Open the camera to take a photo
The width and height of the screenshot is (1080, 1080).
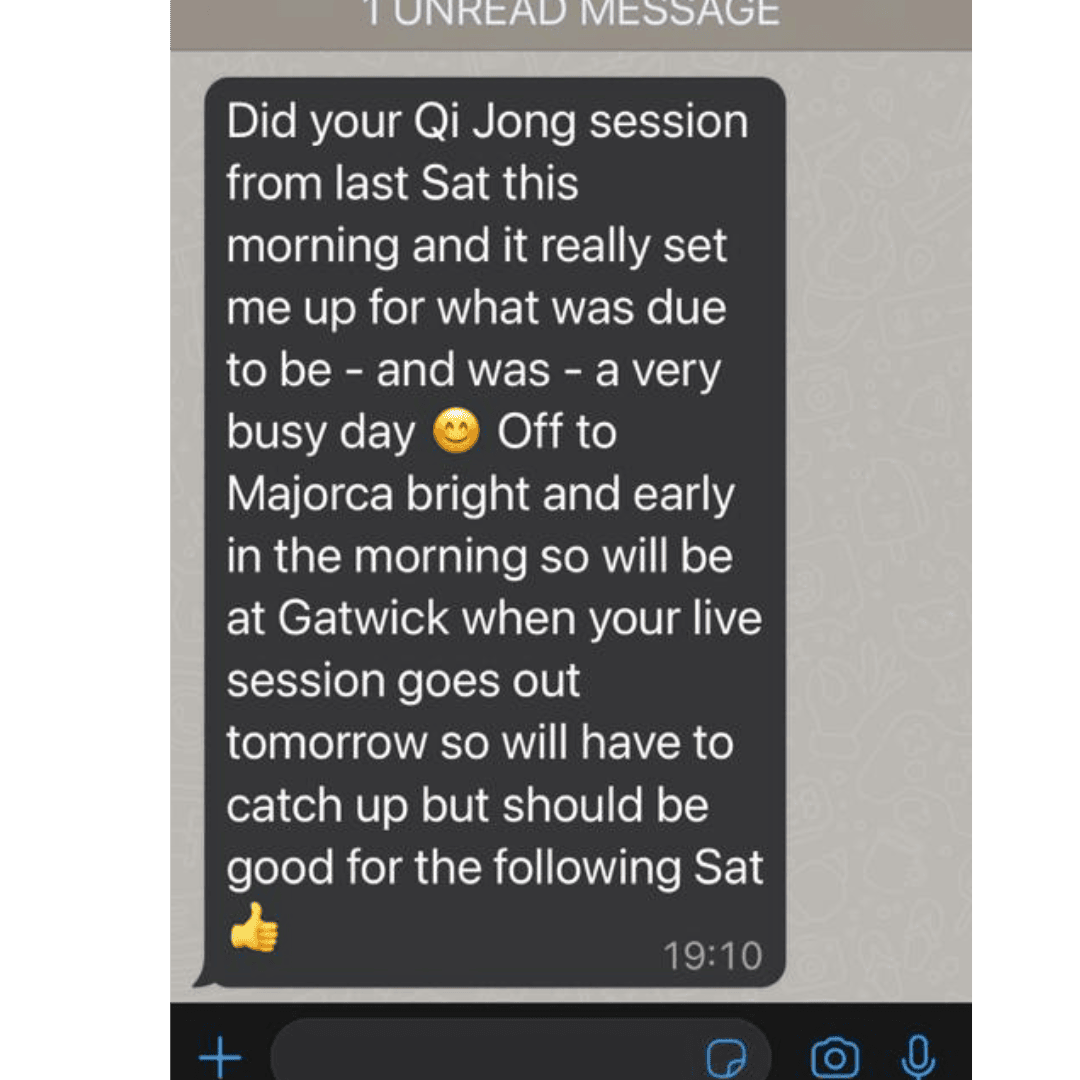tap(834, 1057)
